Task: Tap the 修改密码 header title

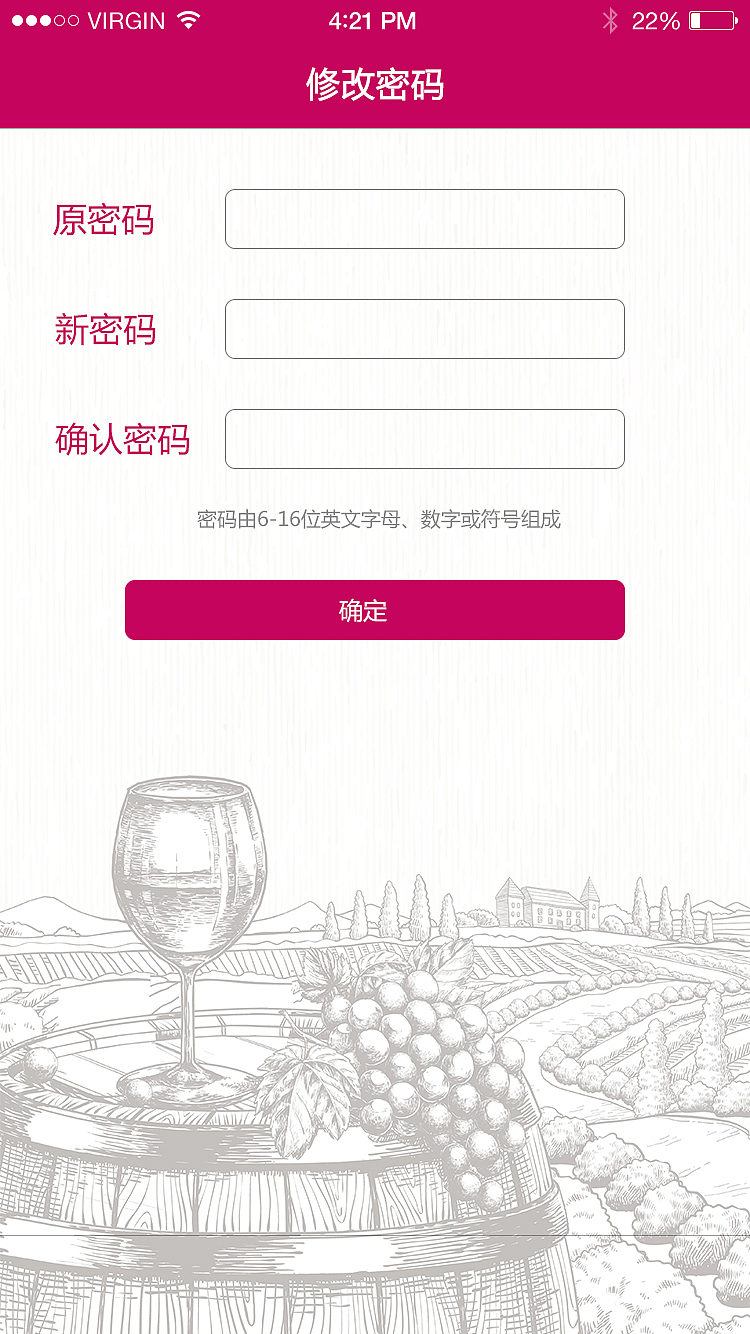Action: click(x=374, y=87)
